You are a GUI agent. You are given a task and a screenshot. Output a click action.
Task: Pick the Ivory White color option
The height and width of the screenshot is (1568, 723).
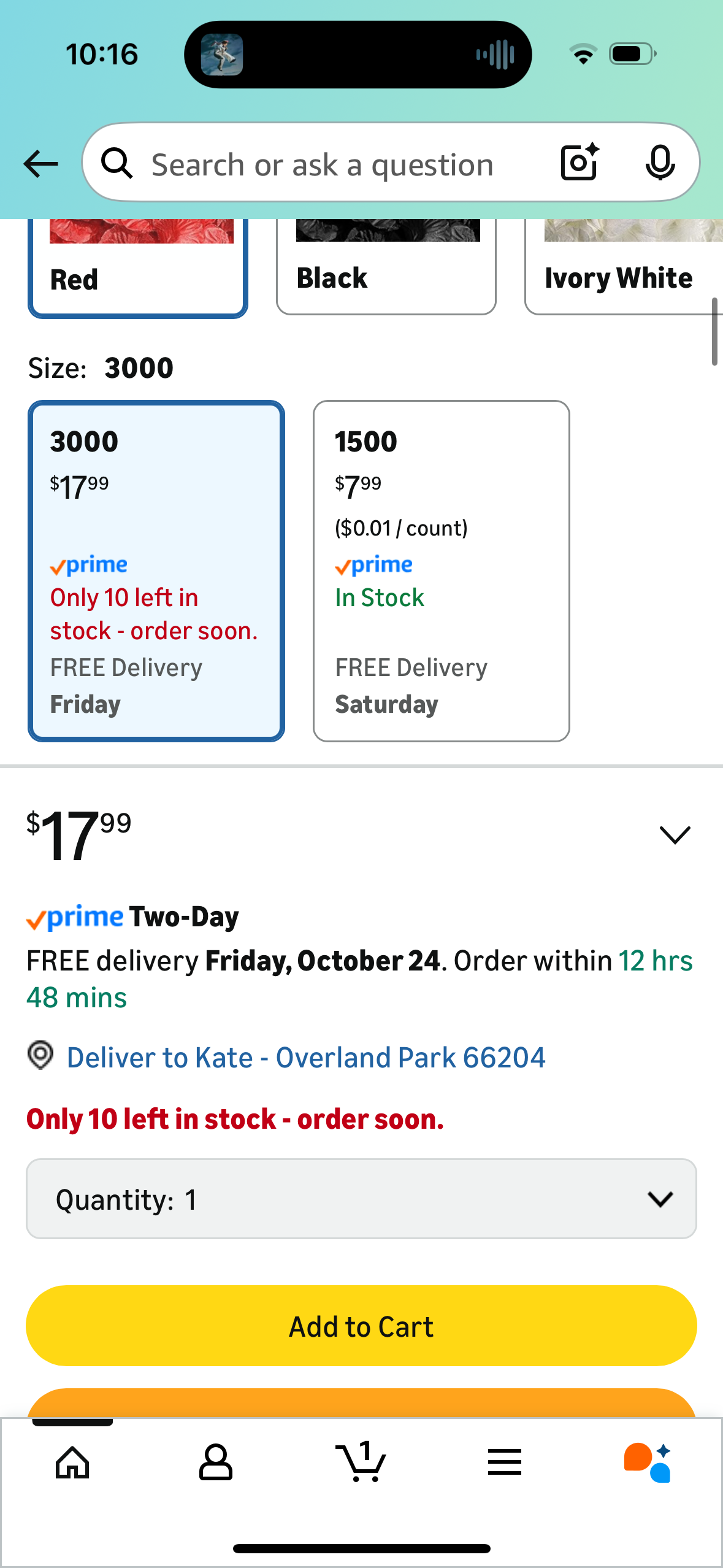point(622,270)
